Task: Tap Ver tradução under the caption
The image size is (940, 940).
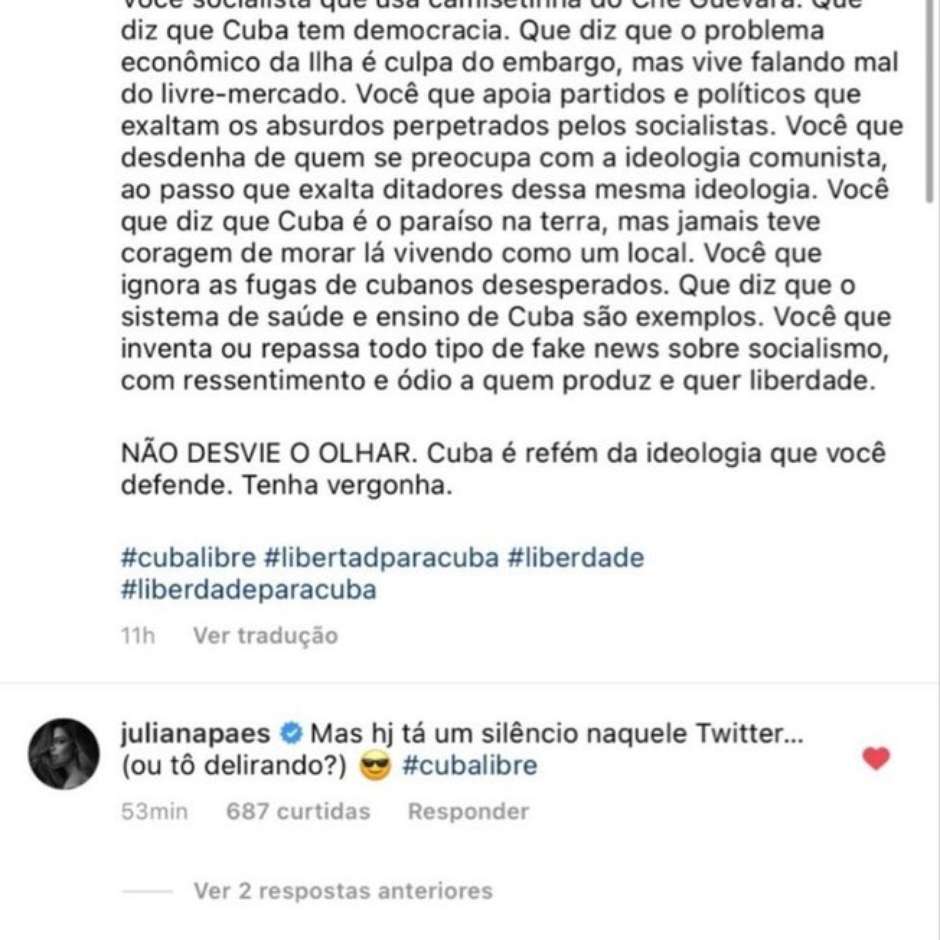Action: coord(265,636)
